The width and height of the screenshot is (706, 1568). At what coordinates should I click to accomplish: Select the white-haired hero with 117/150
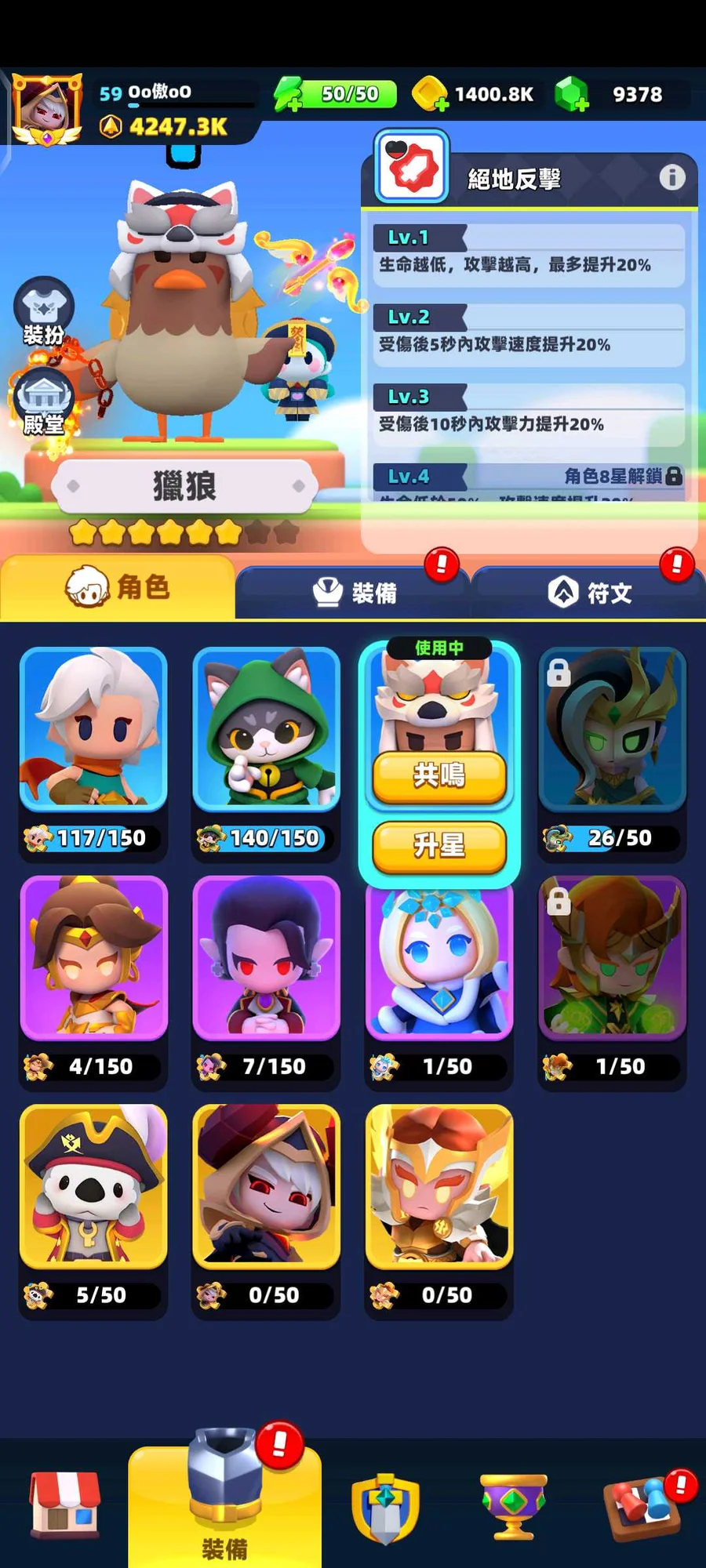click(x=93, y=729)
